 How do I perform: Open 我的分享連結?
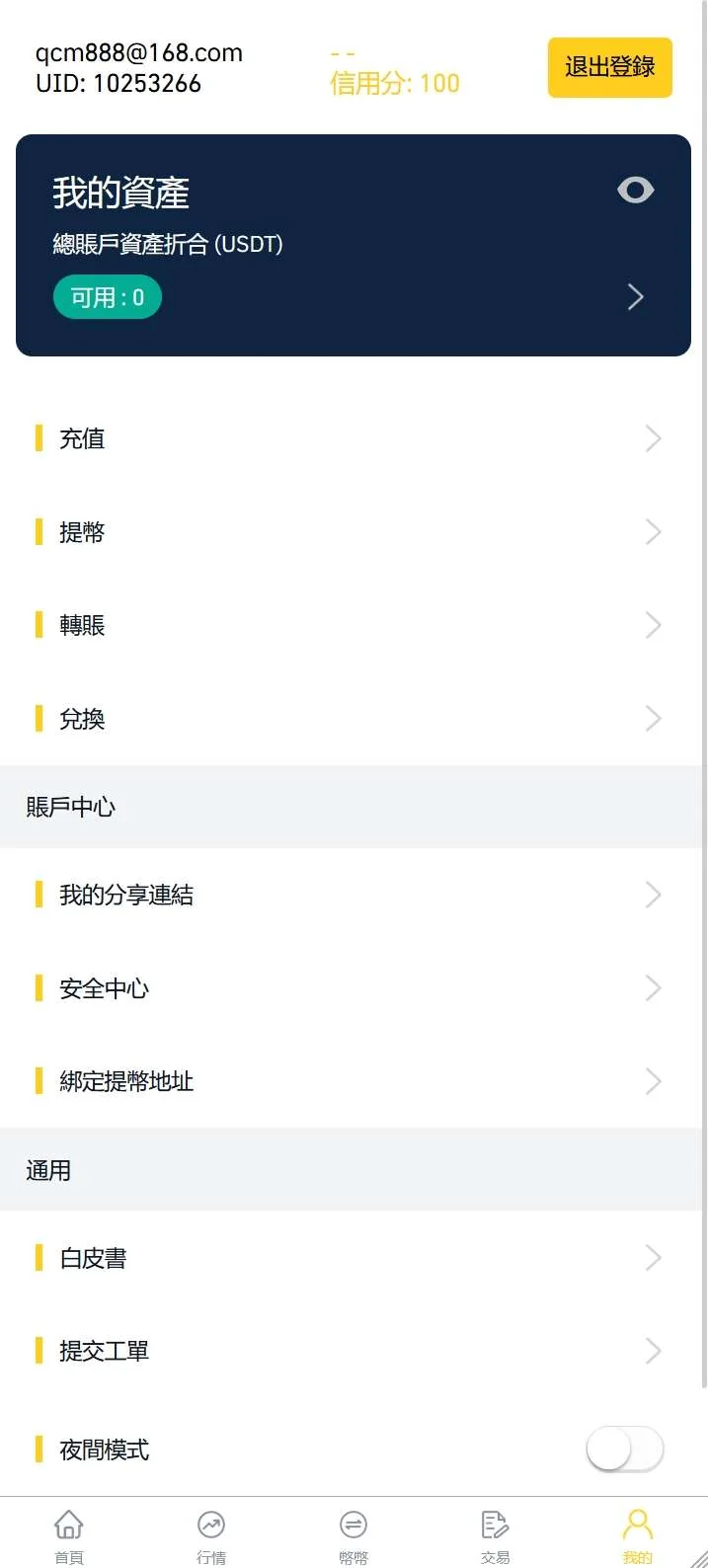click(351, 895)
